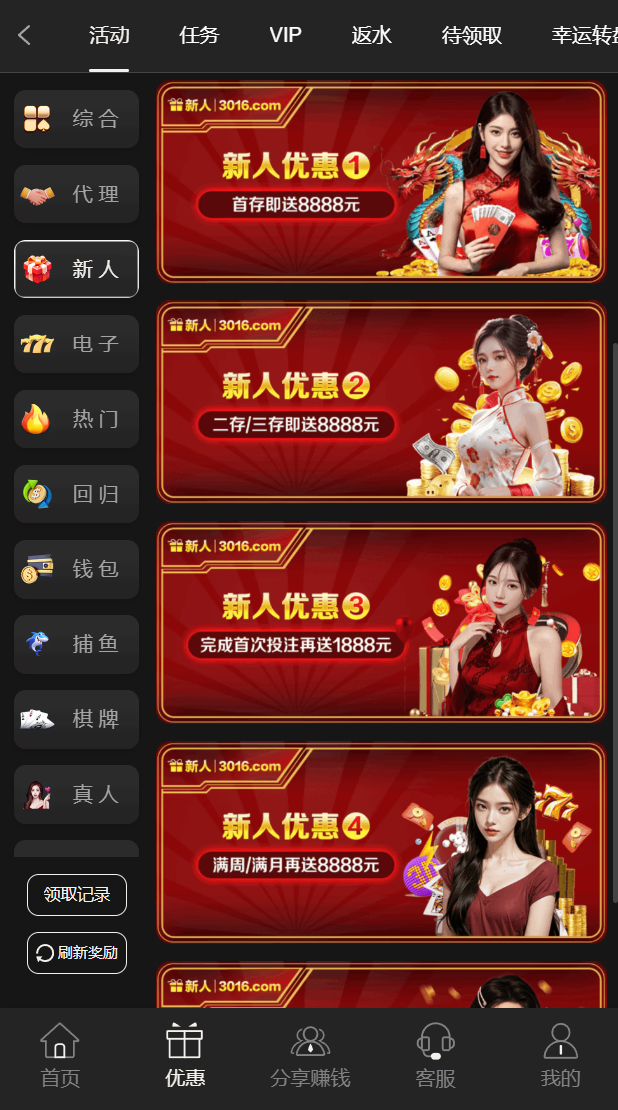Open the 回归 category
The image size is (618, 1110).
click(x=77, y=494)
